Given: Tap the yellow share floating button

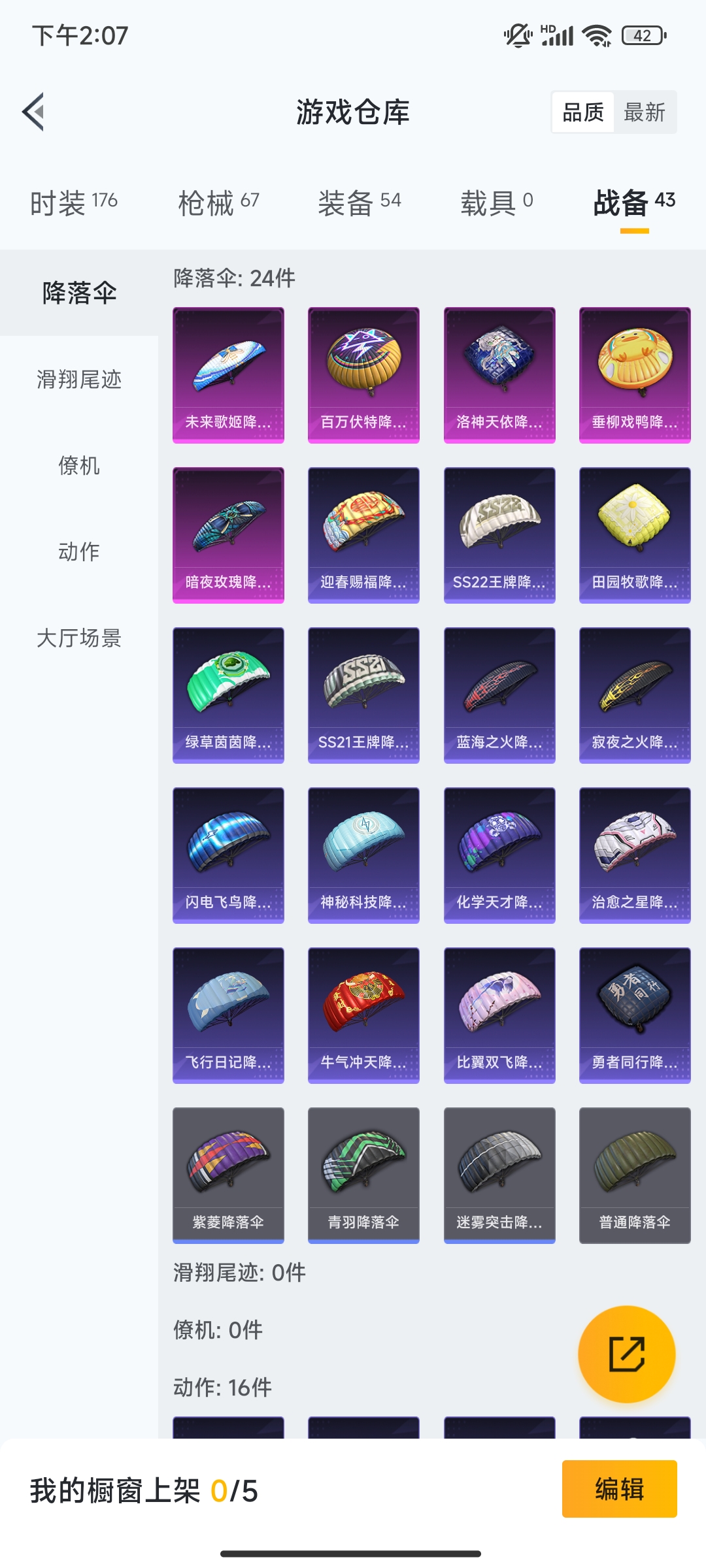Looking at the screenshot, I should pyautogui.click(x=626, y=1354).
